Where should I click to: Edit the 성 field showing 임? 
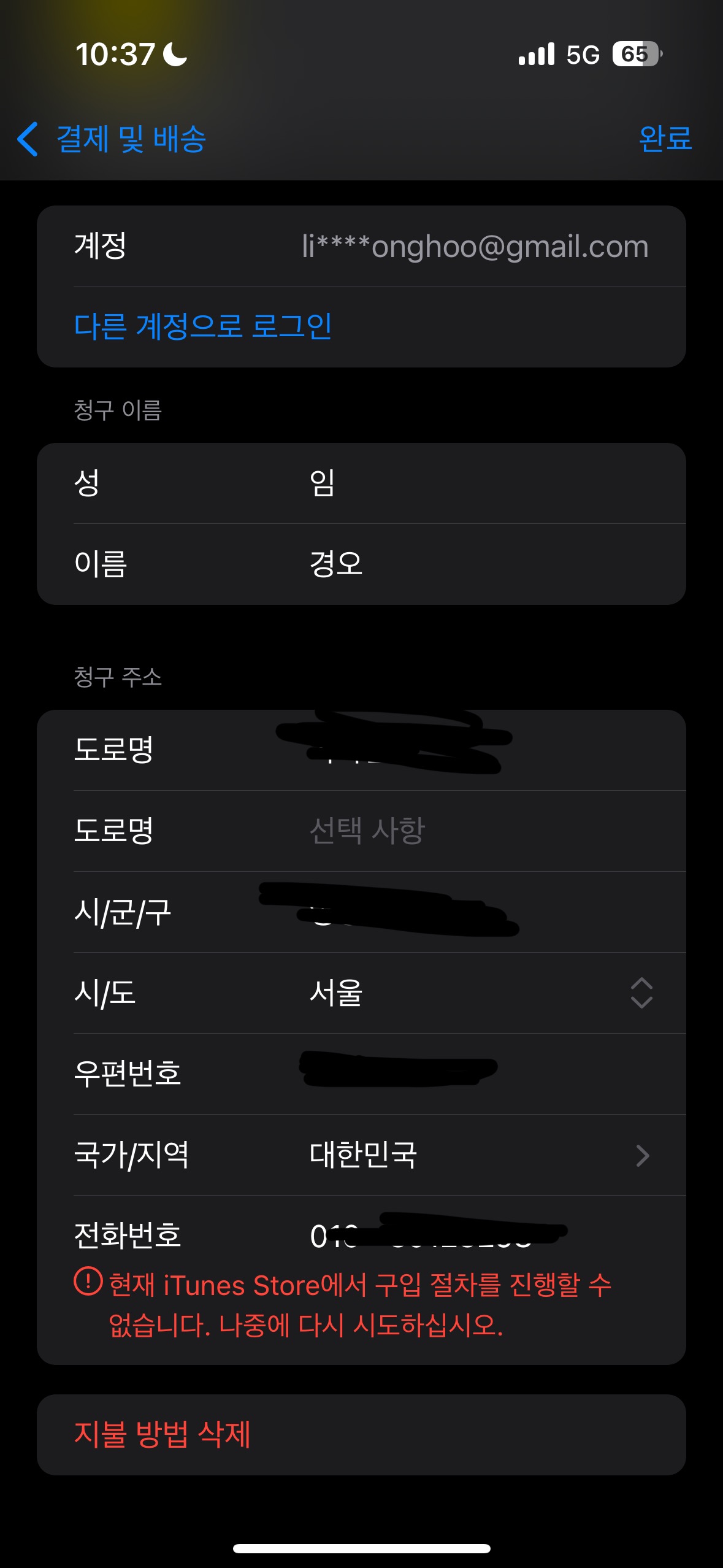[478, 483]
